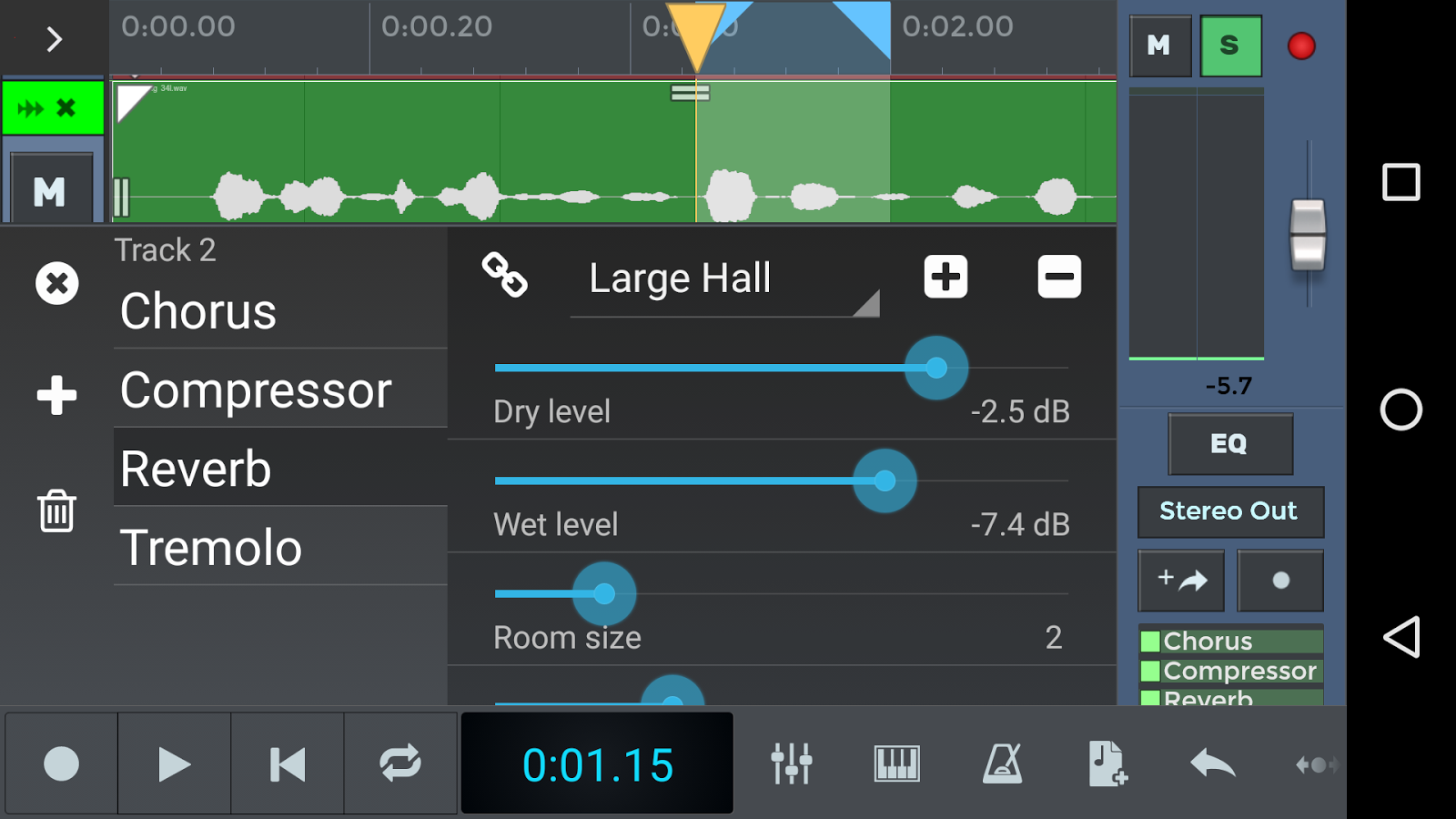Toggle the metronome
Image resolution: width=1456 pixels, height=819 pixels.
click(x=1002, y=763)
